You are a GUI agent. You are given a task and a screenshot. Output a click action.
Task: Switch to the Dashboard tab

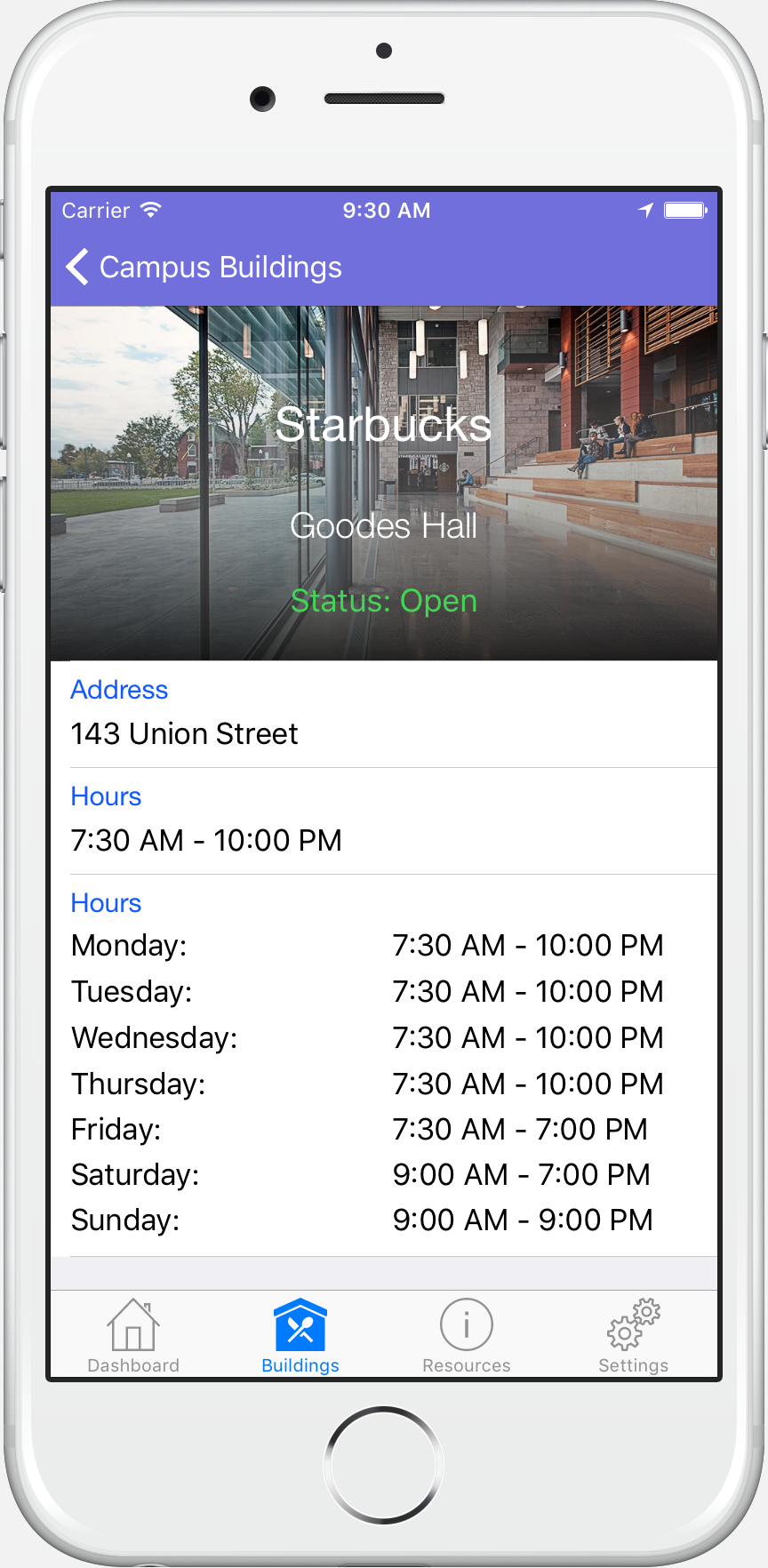pyautogui.click(x=133, y=1335)
